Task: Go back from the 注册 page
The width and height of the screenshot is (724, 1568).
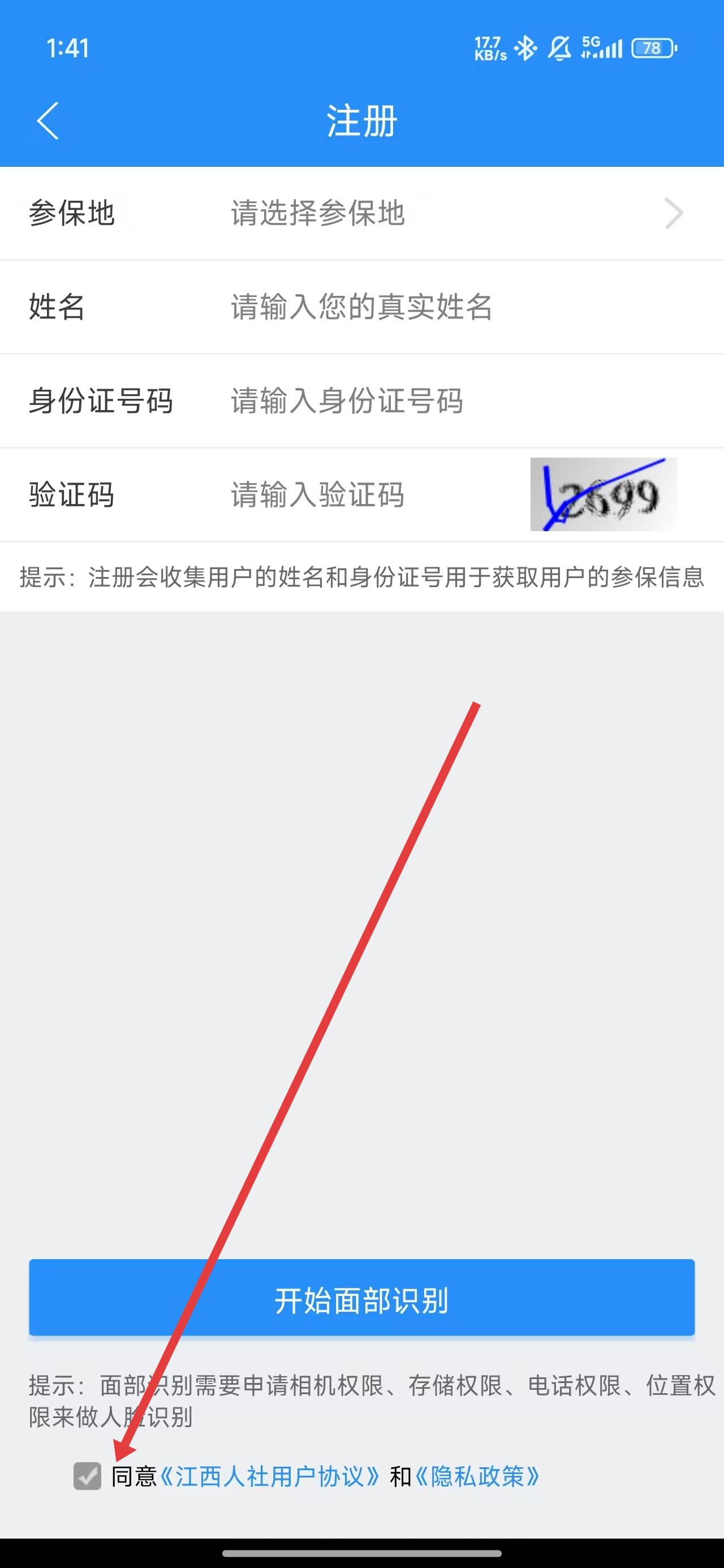Action: pos(48,120)
